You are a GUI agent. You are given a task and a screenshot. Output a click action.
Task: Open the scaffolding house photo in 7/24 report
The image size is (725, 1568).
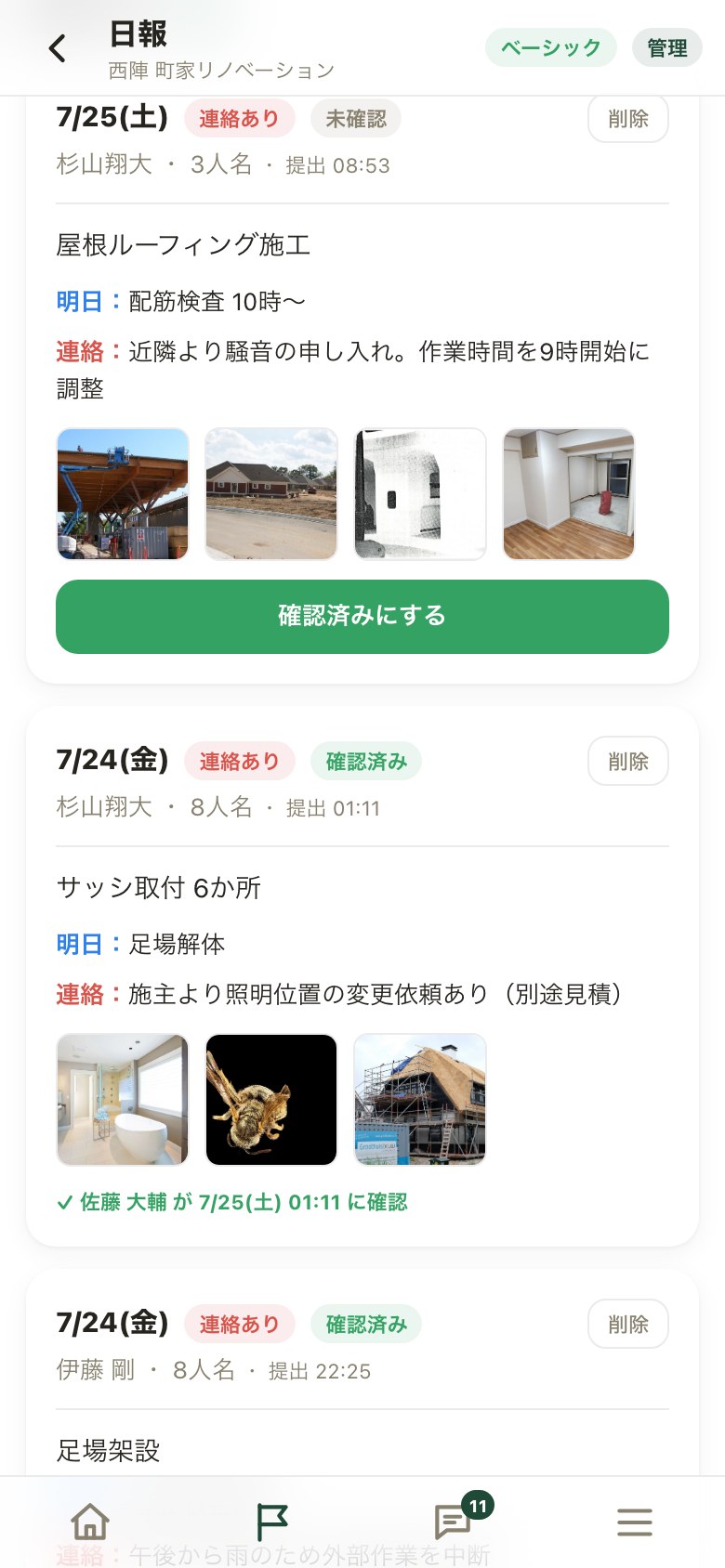420,1100
